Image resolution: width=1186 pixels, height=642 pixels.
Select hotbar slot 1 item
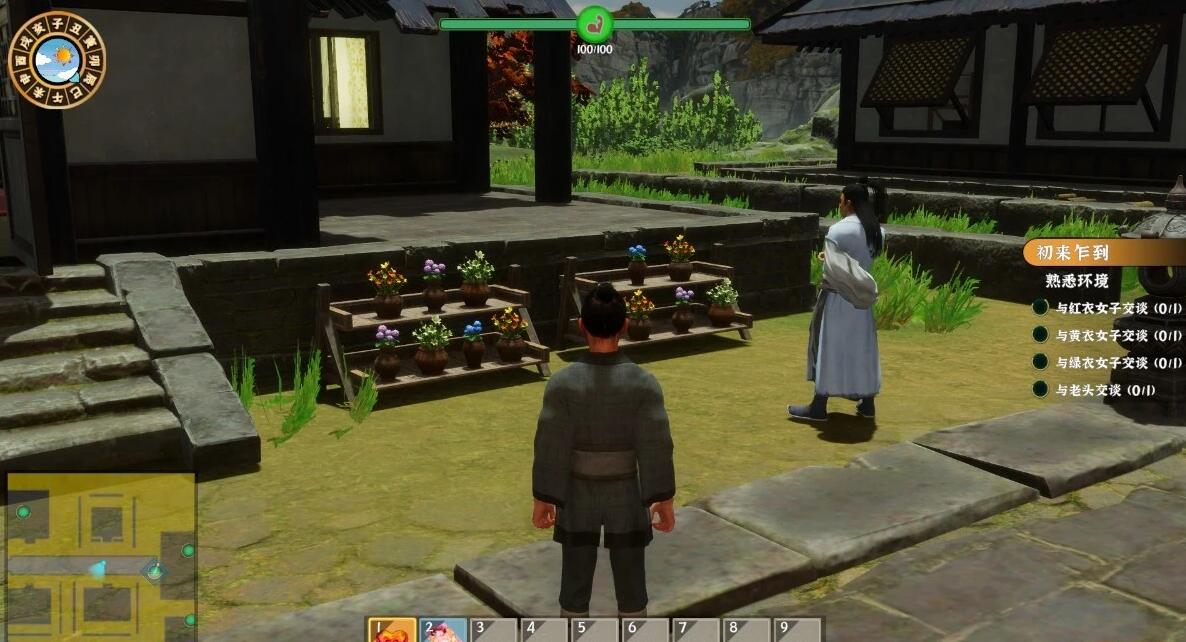click(x=392, y=631)
